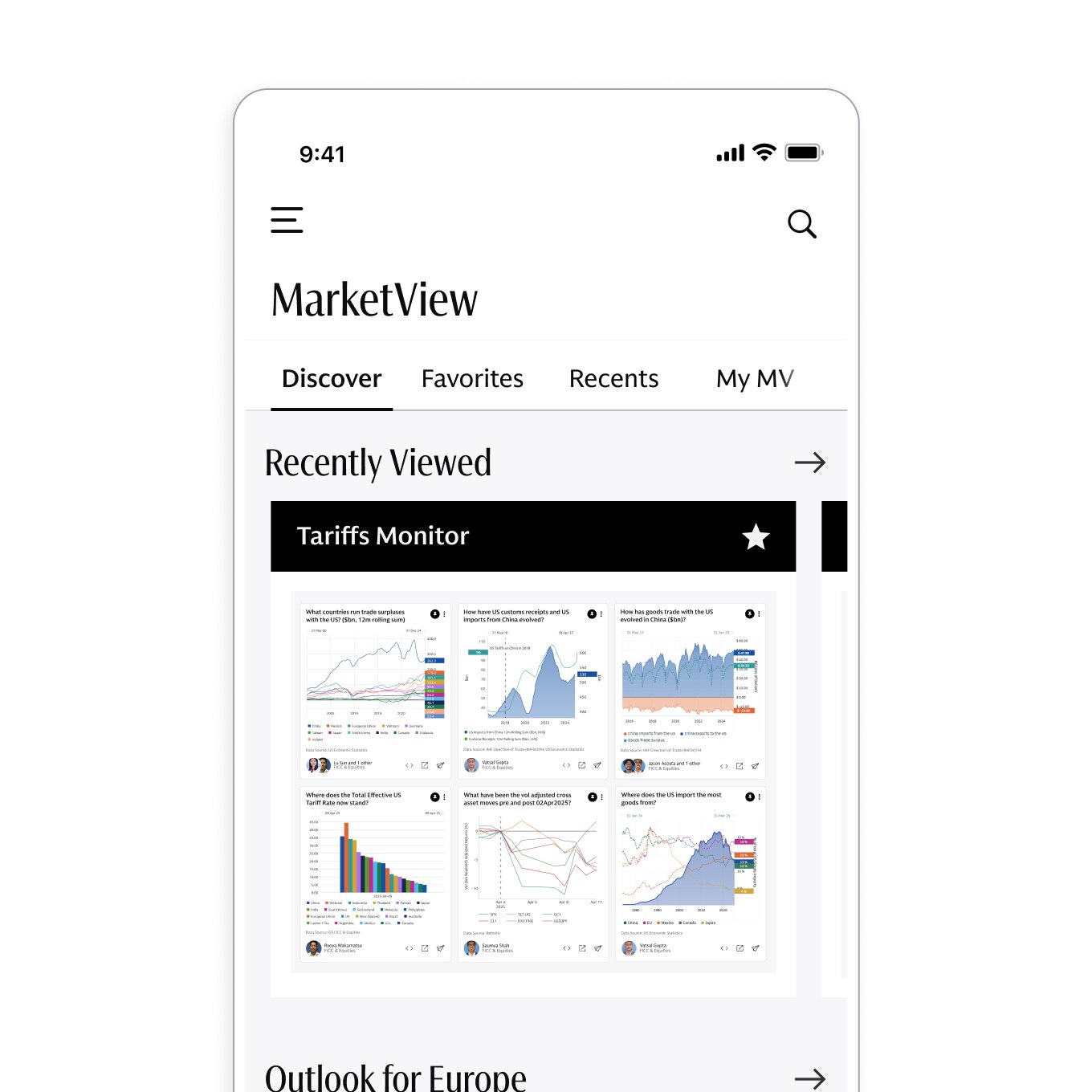Open the hamburger drawer menu
This screenshot has width=1092, height=1092.
pos(287,220)
